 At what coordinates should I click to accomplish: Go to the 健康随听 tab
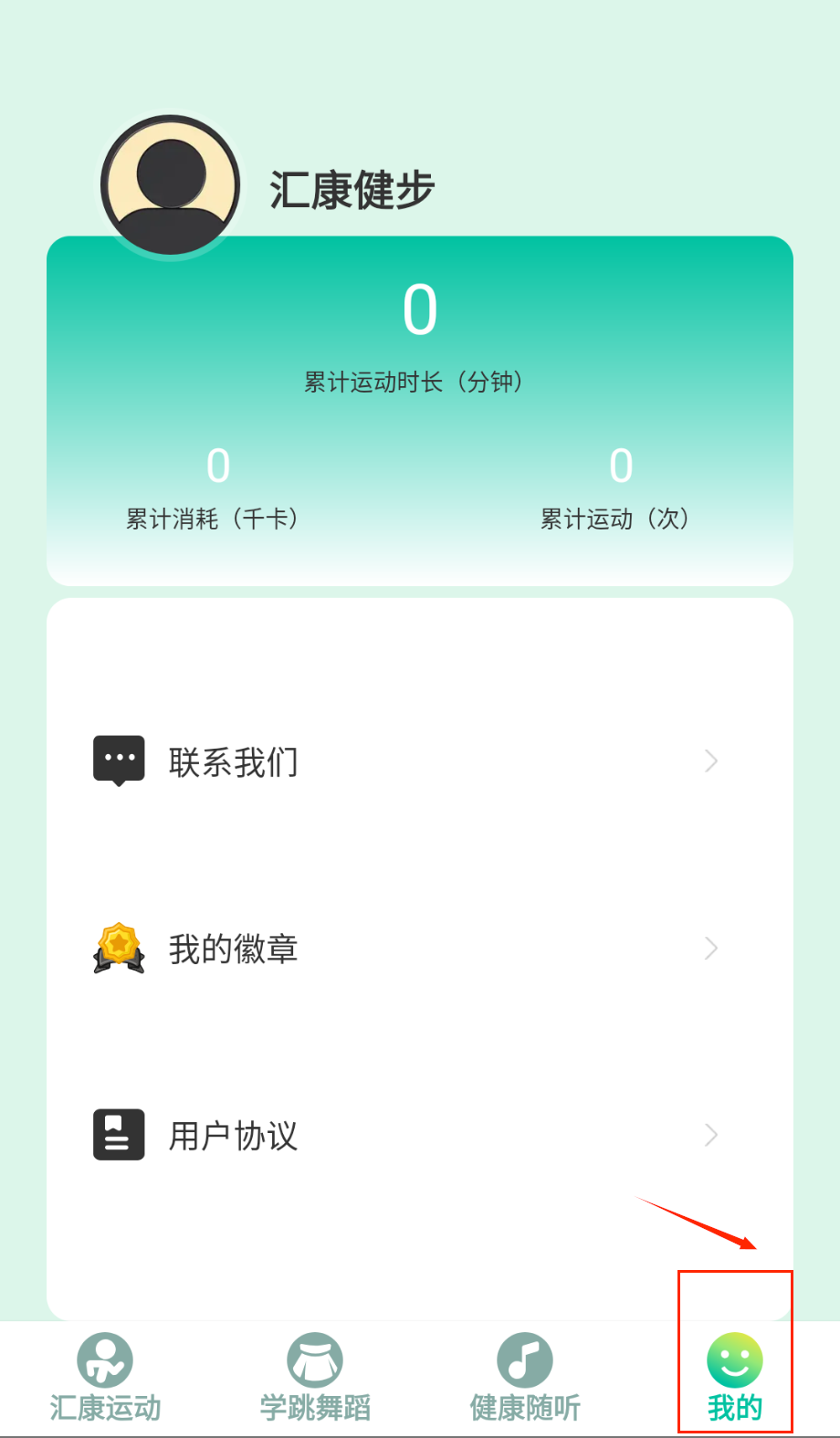pos(525,1377)
